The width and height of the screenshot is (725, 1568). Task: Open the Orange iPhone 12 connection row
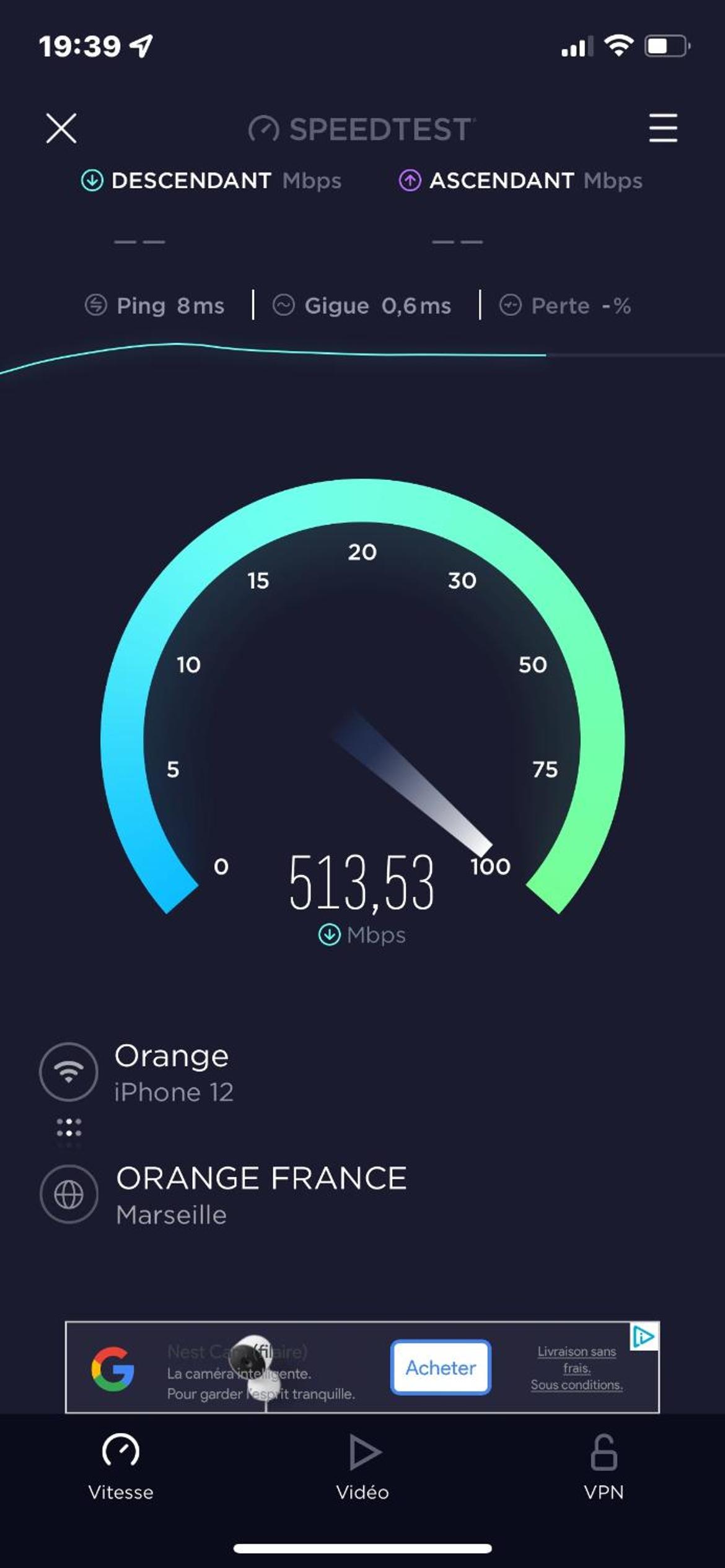point(138,1073)
